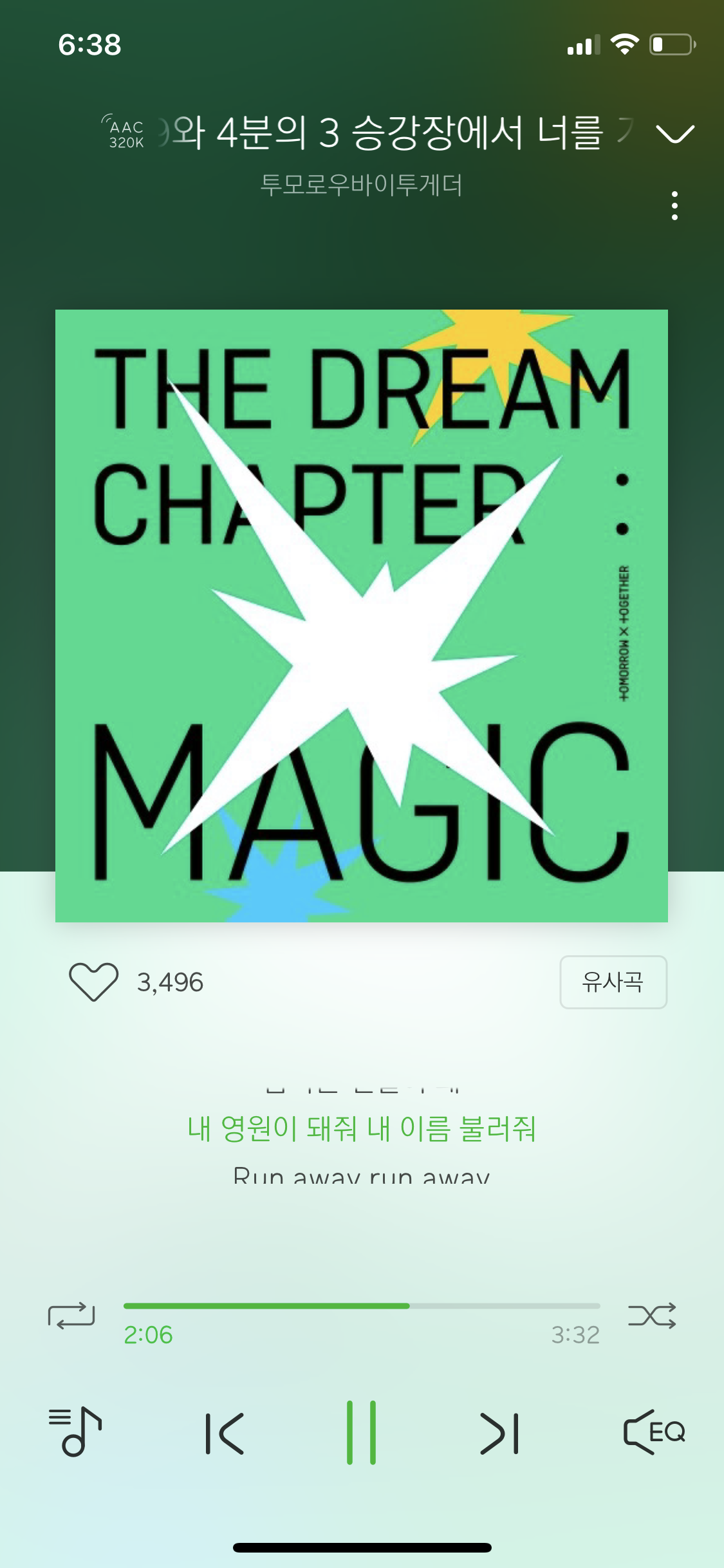The image size is (724, 1568).
Task: Skip back to the previous track
Action: tap(225, 1433)
